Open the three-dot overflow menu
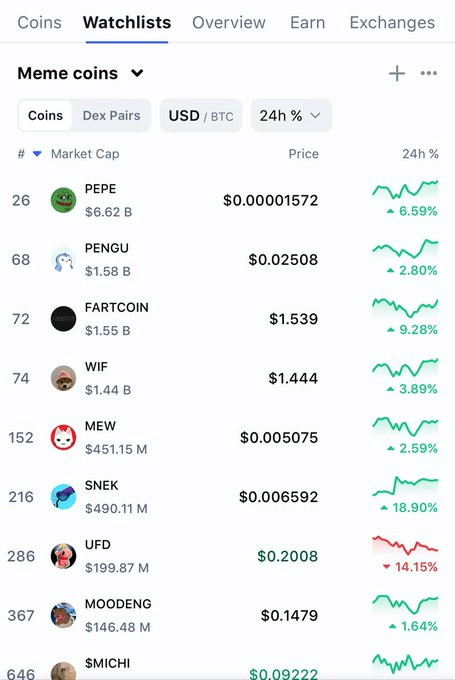This screenshot has height=680, width=455. [429, 73]
